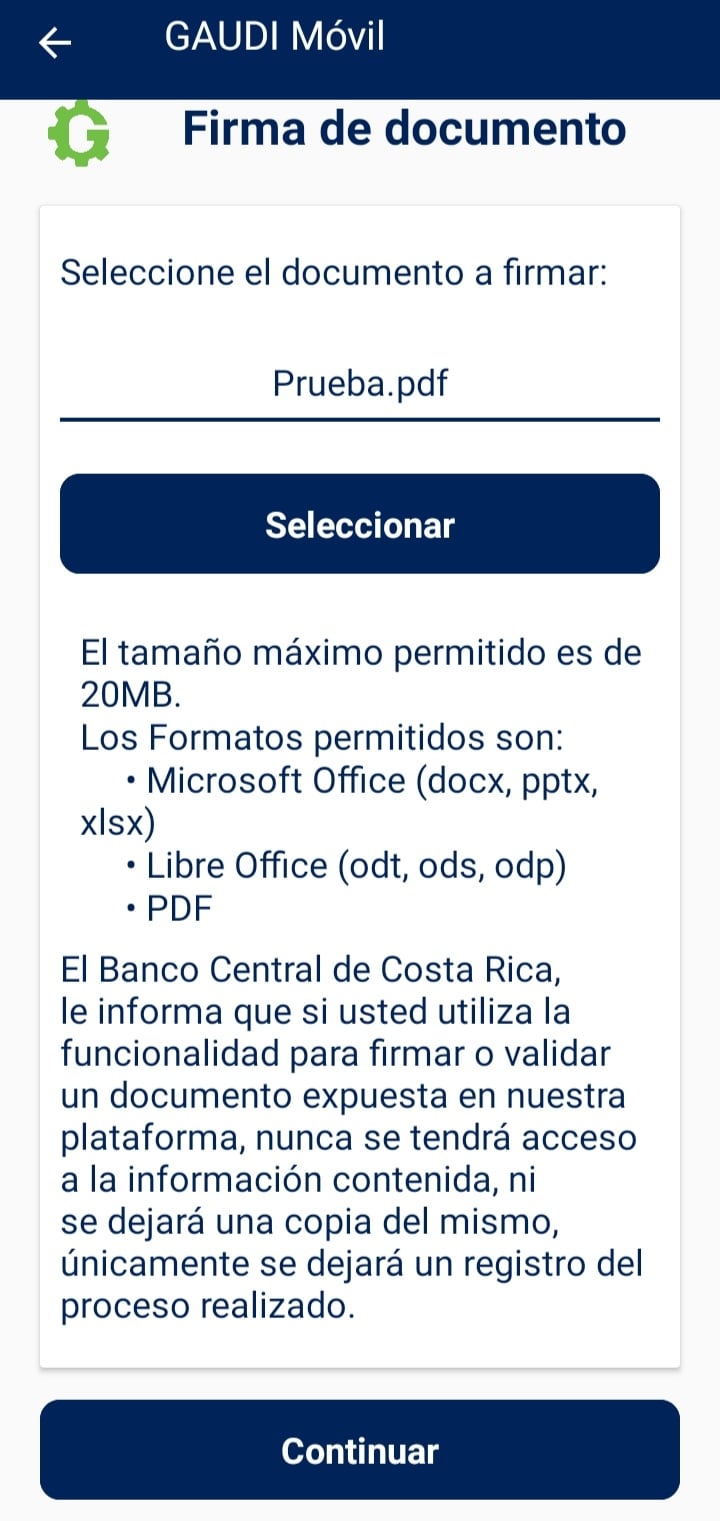Go back using the top arrow
The width and height of the screenshot is (720, 1521).
coord(55,42)
